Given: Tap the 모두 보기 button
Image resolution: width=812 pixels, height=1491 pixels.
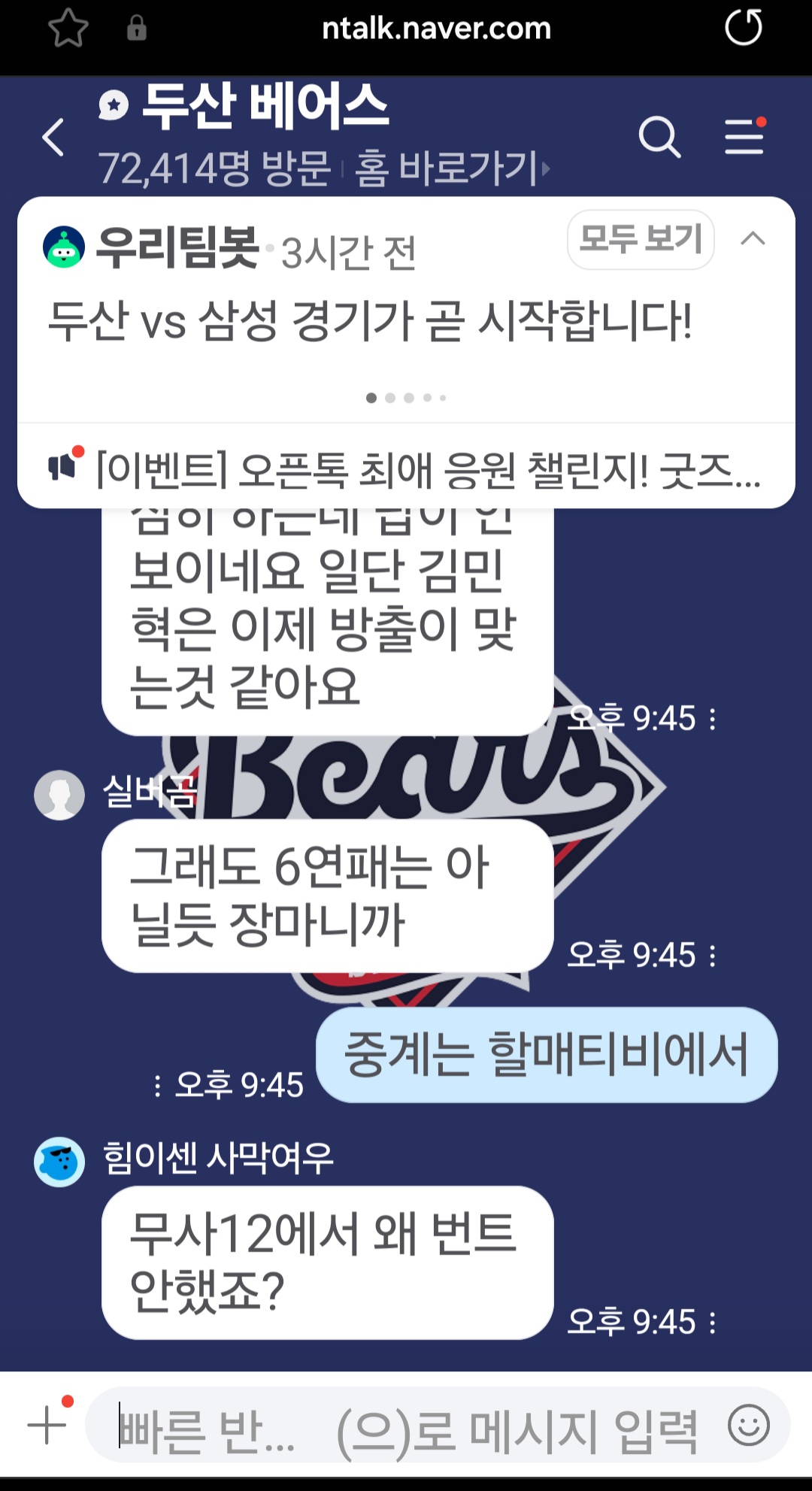Looking at the screenshot, I should pyautogui.click(x=640, y=239).
